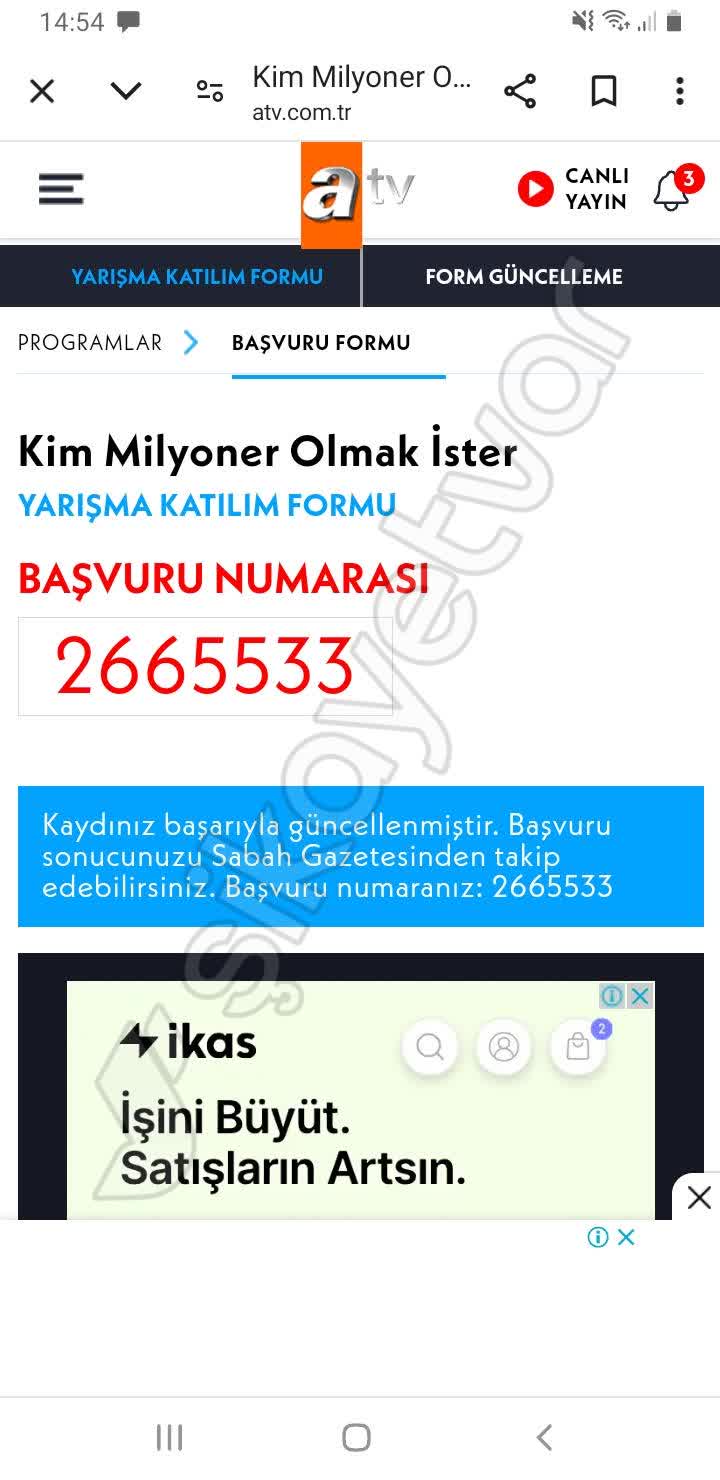This screenshot has width=720, height=1480.
Task: Open the browser overflow menu
Action: point(680,92)
